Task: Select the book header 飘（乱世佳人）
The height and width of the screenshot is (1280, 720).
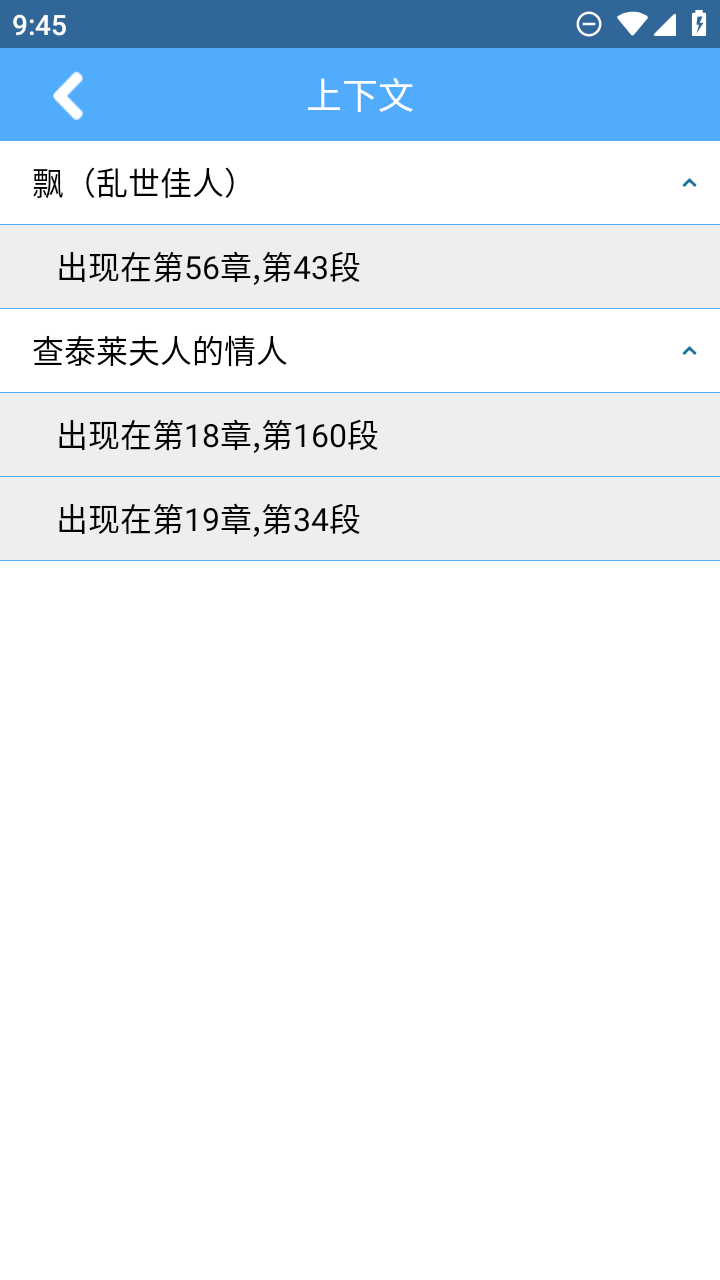Action: 133,183
